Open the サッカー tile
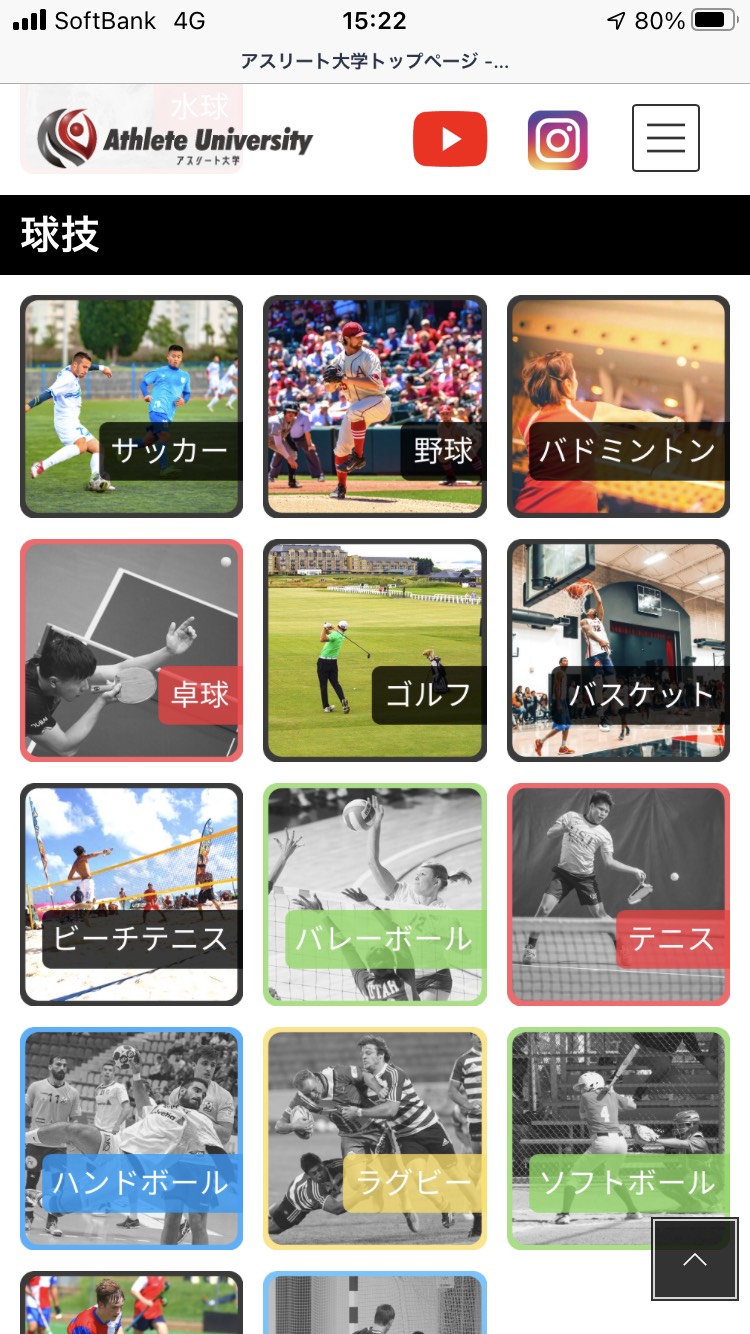Screen dimensions: 750x1334 tap(132, 407)
